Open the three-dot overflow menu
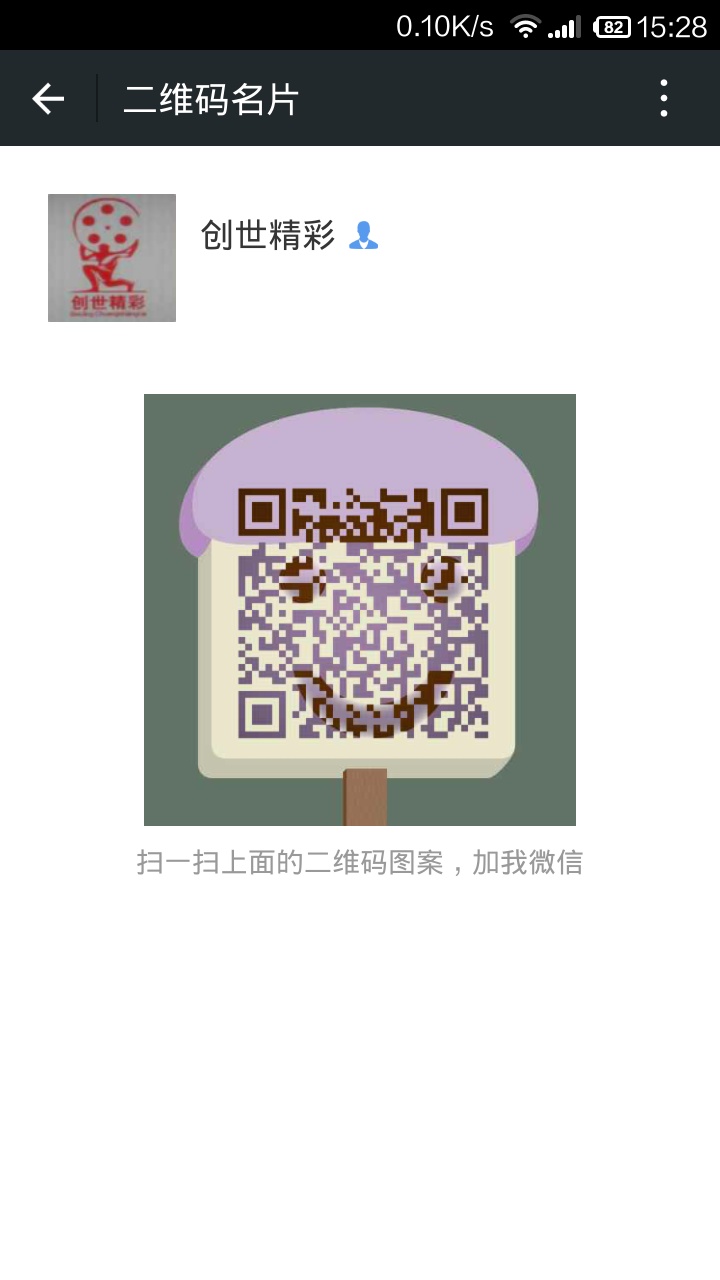720x1280 pixels. (663, 98)
